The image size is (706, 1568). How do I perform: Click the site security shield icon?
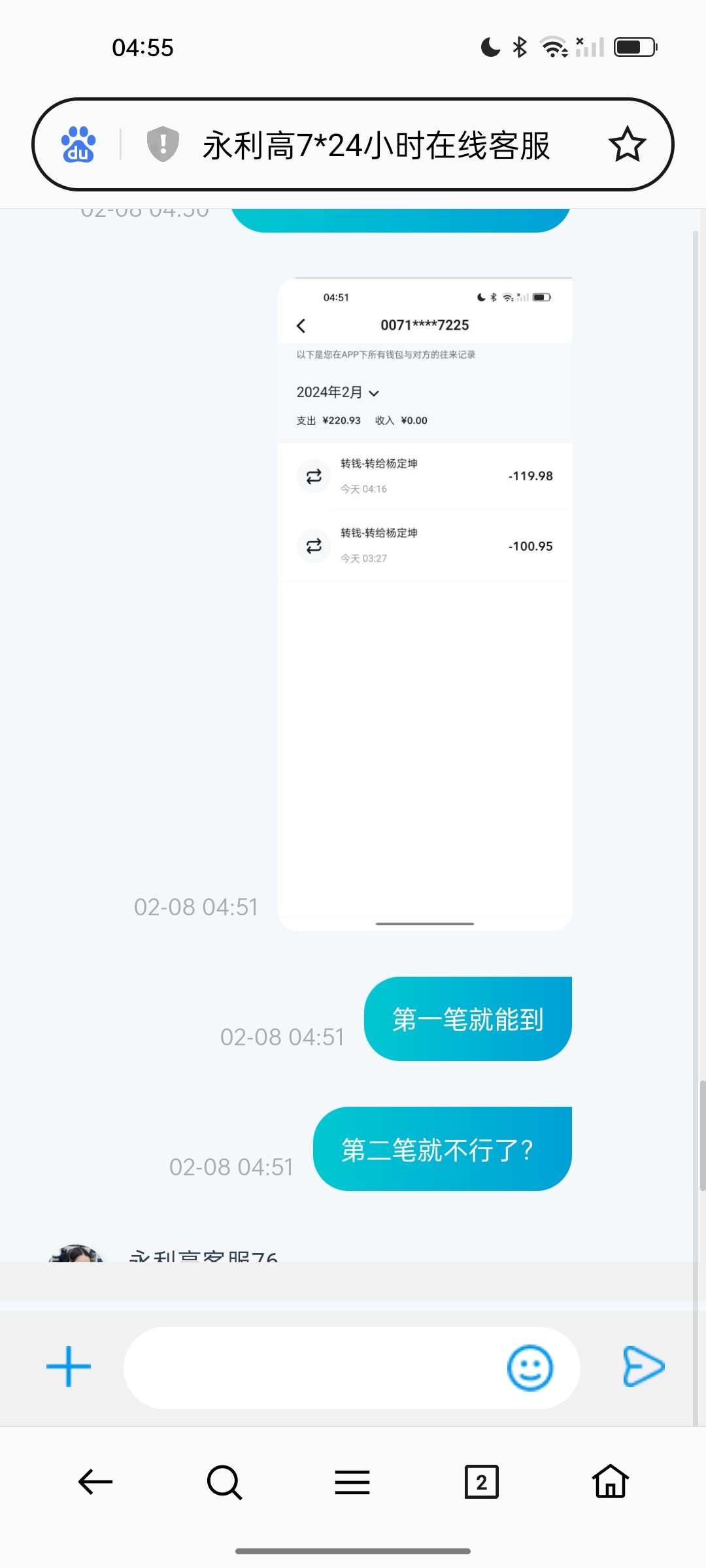click(x=161, y=145)
